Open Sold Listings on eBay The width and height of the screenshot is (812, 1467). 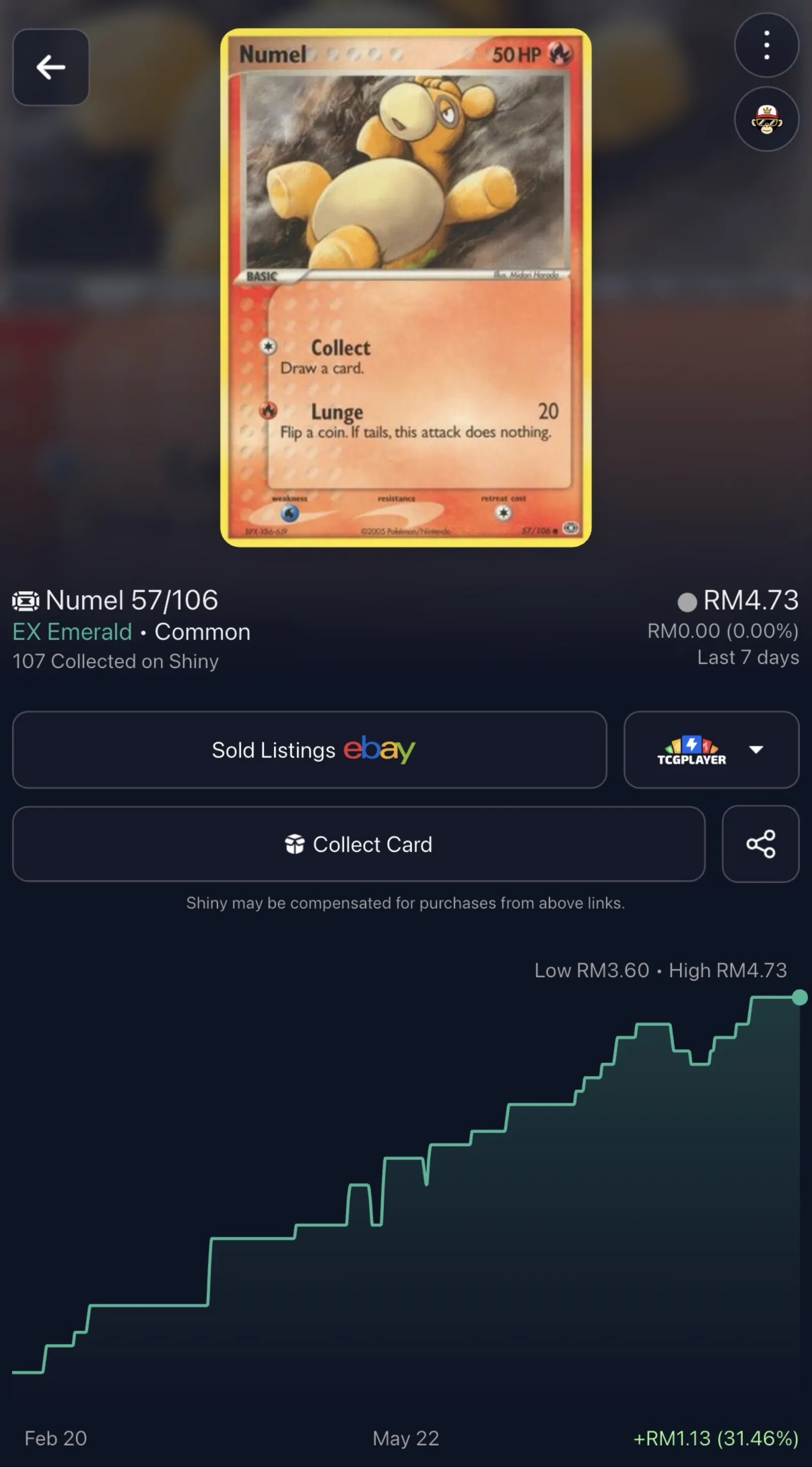coord(310,749)
